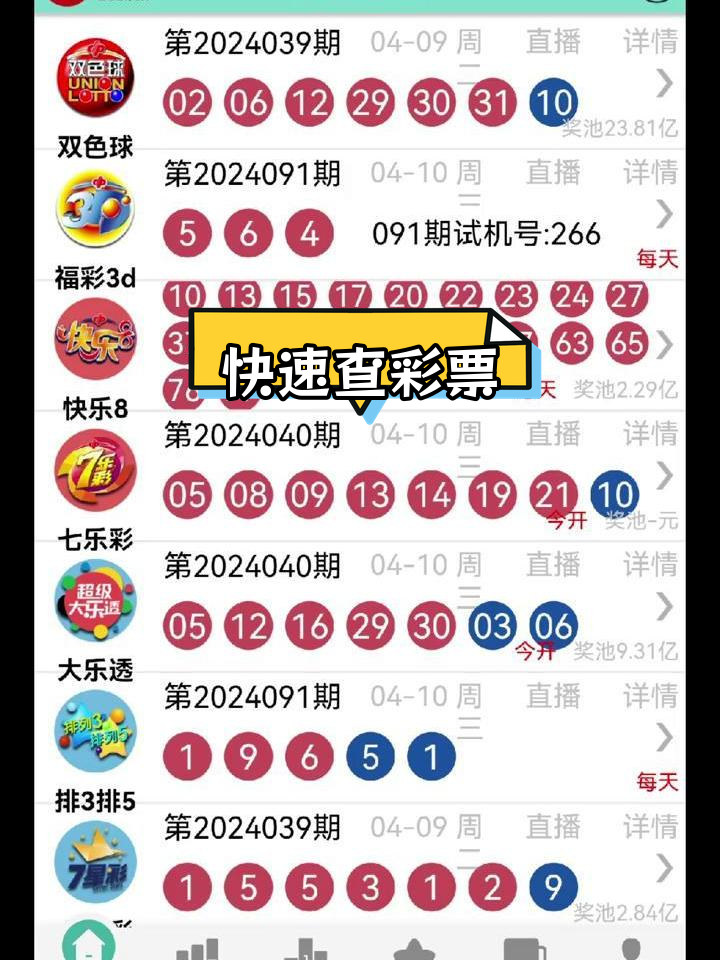Tap the 快乐8 lottery icon
This screenshot has width=720, height=960.
[95, 340]
